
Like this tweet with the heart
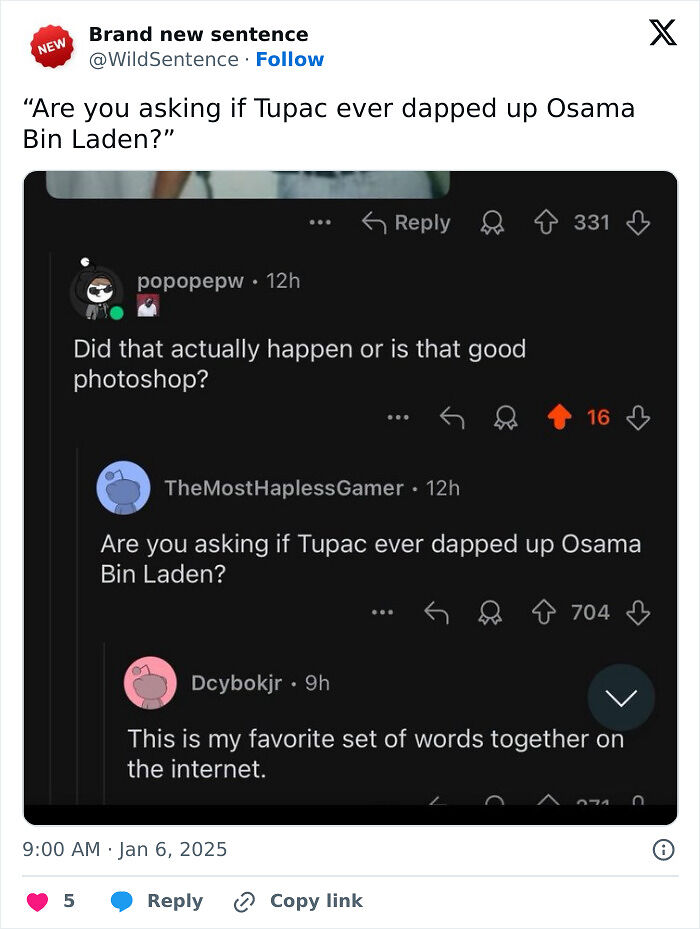(x=37, y=901)
